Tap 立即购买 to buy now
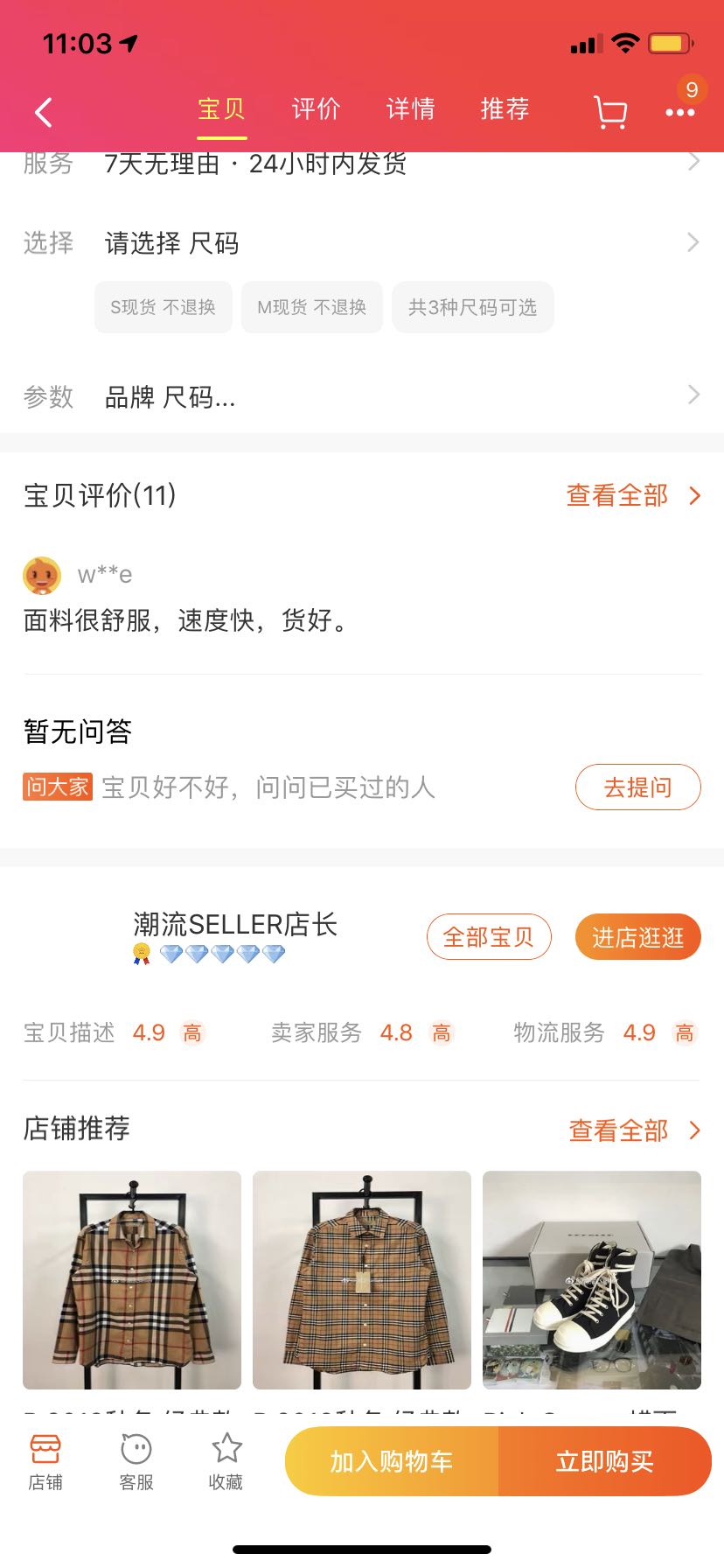The height and width of the screenshot is (1568, 724). (x=604, y=1461)
